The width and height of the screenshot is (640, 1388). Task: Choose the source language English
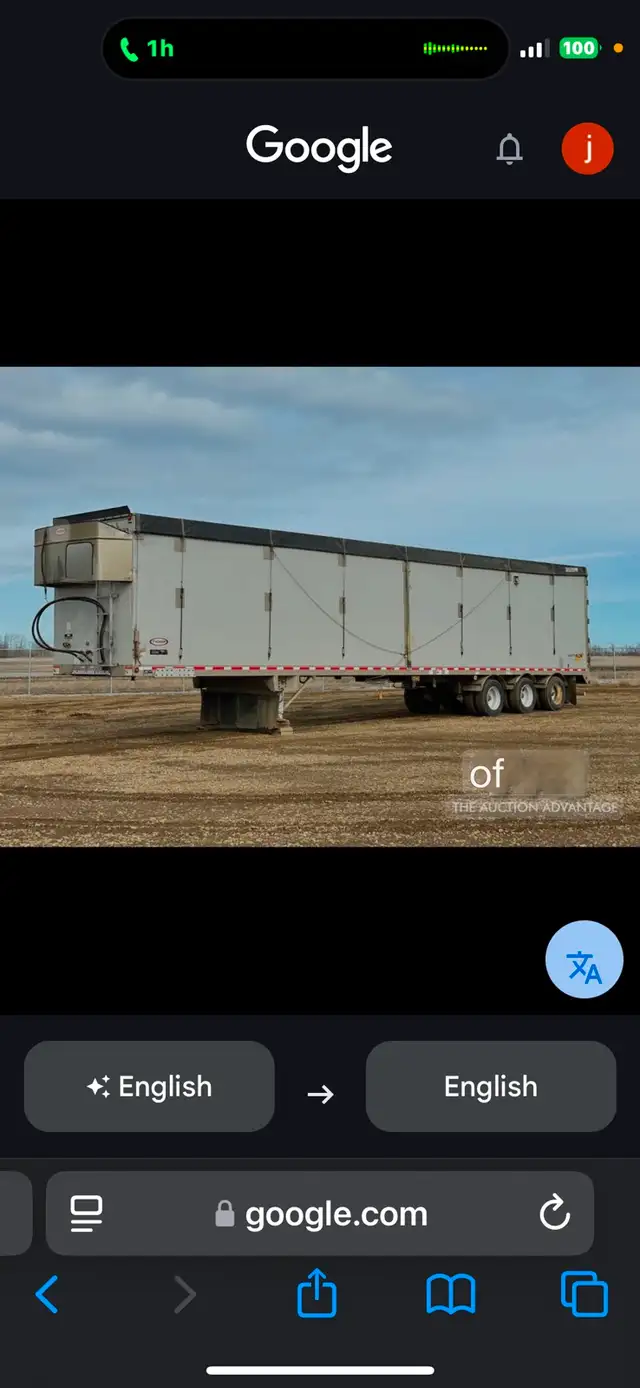149,1087
